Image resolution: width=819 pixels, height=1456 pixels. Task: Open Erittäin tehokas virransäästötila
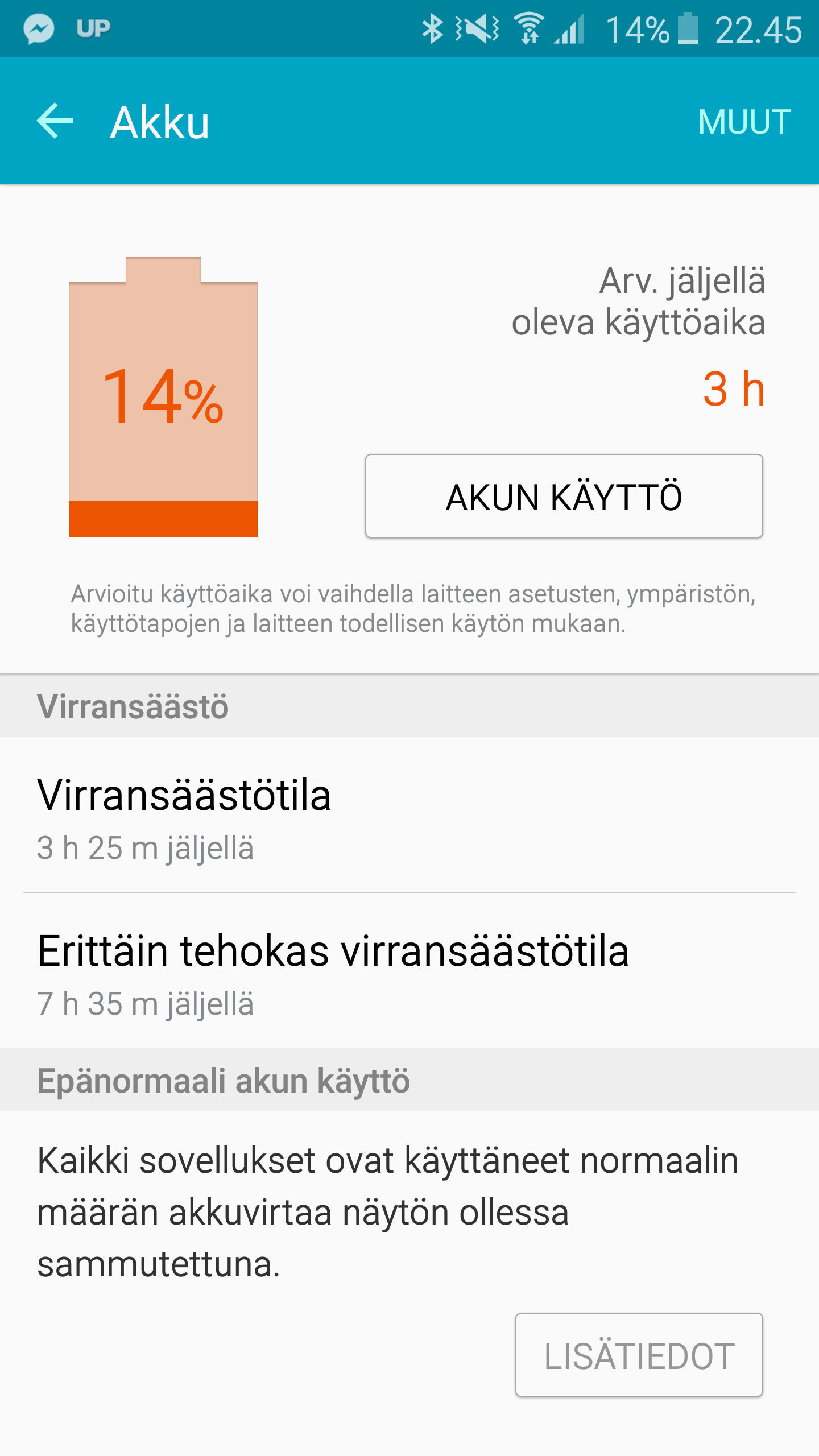409,970
